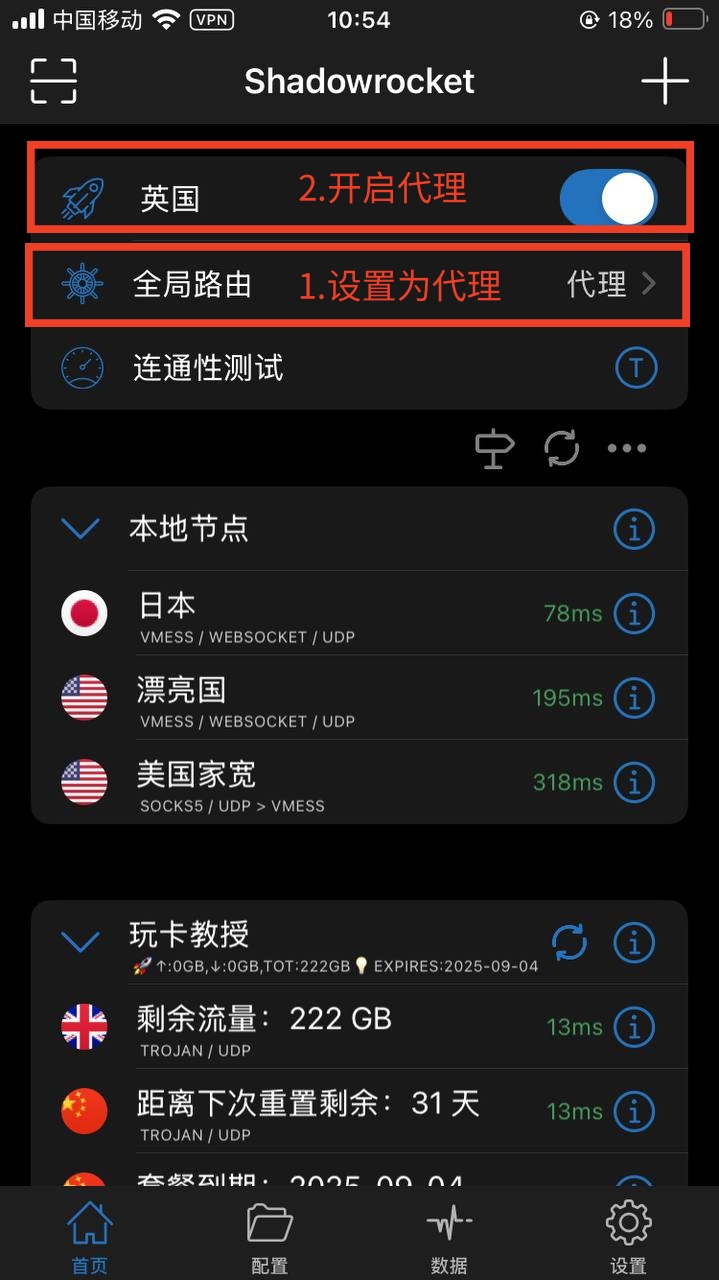The height and width of the screenshot is (1280, 719).
Task: Tap the signpost icon above the node list
Action: pos(494,448)
